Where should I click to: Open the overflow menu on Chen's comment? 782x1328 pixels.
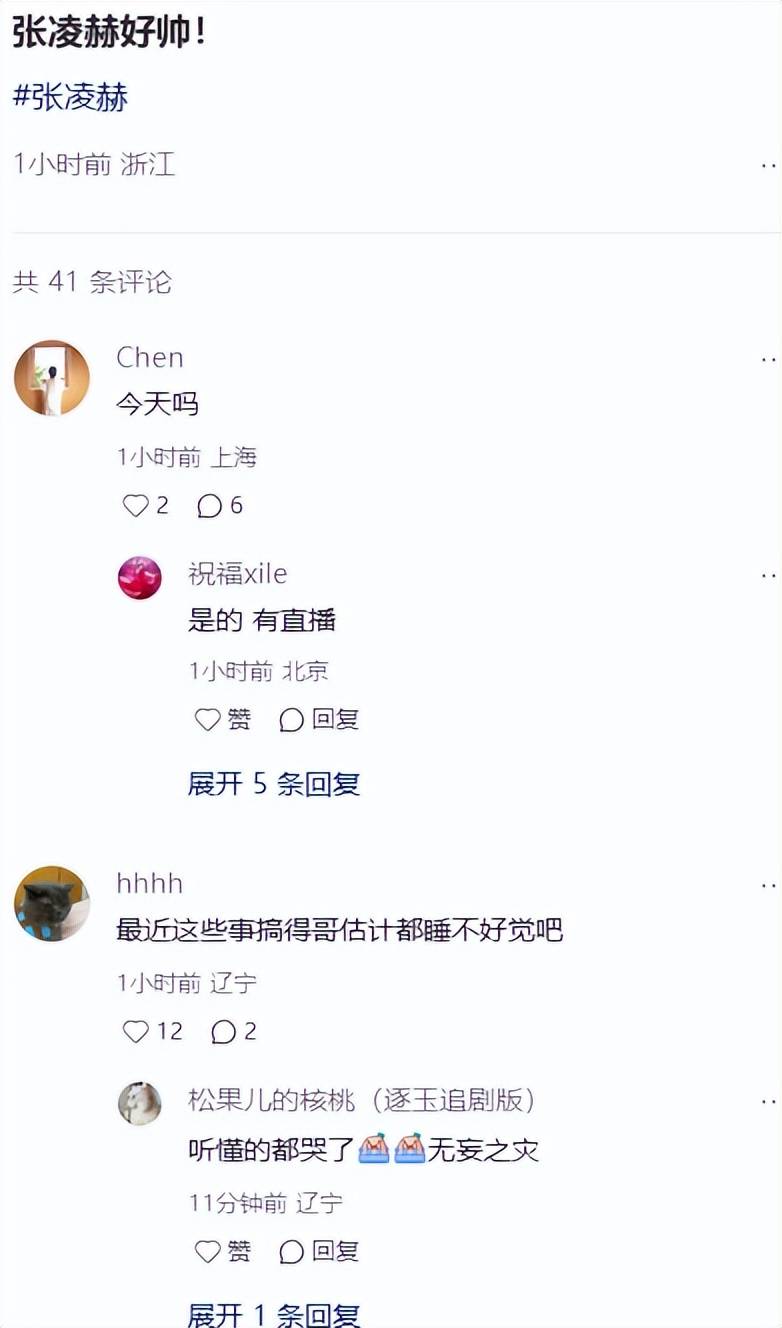[x=768, y=359]
